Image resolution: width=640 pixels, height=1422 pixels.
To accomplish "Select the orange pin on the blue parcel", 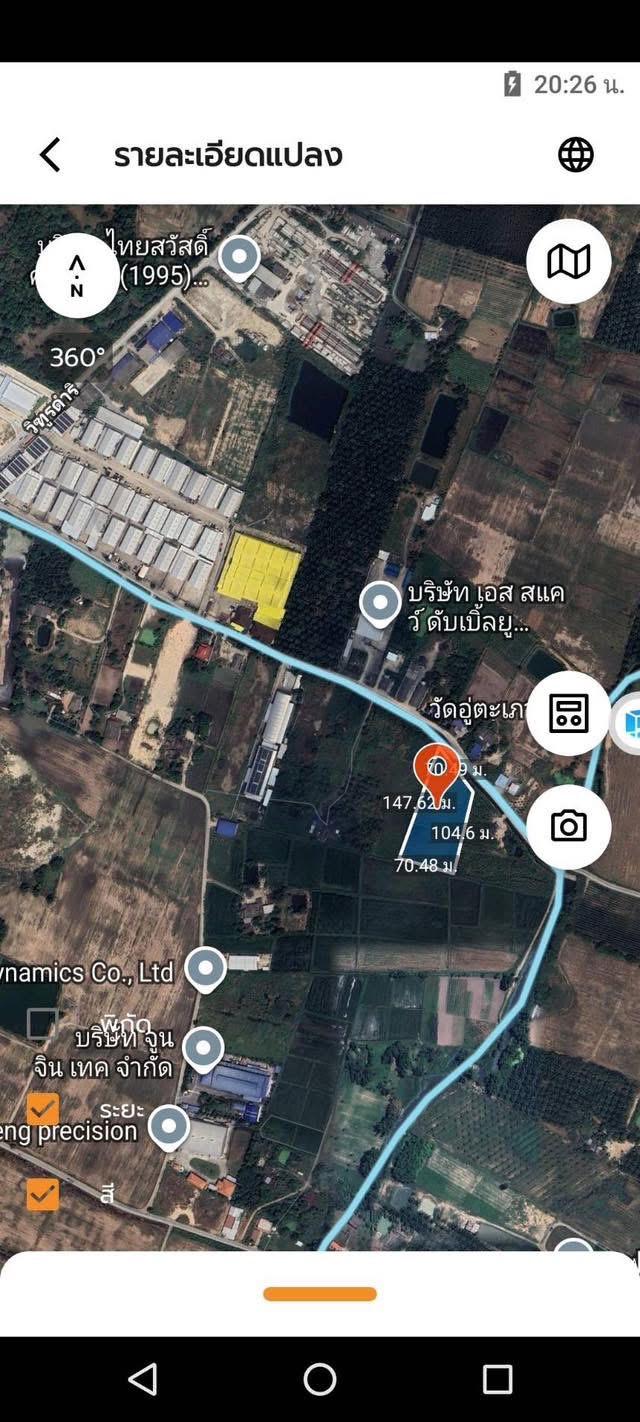I will coord(434,768).
